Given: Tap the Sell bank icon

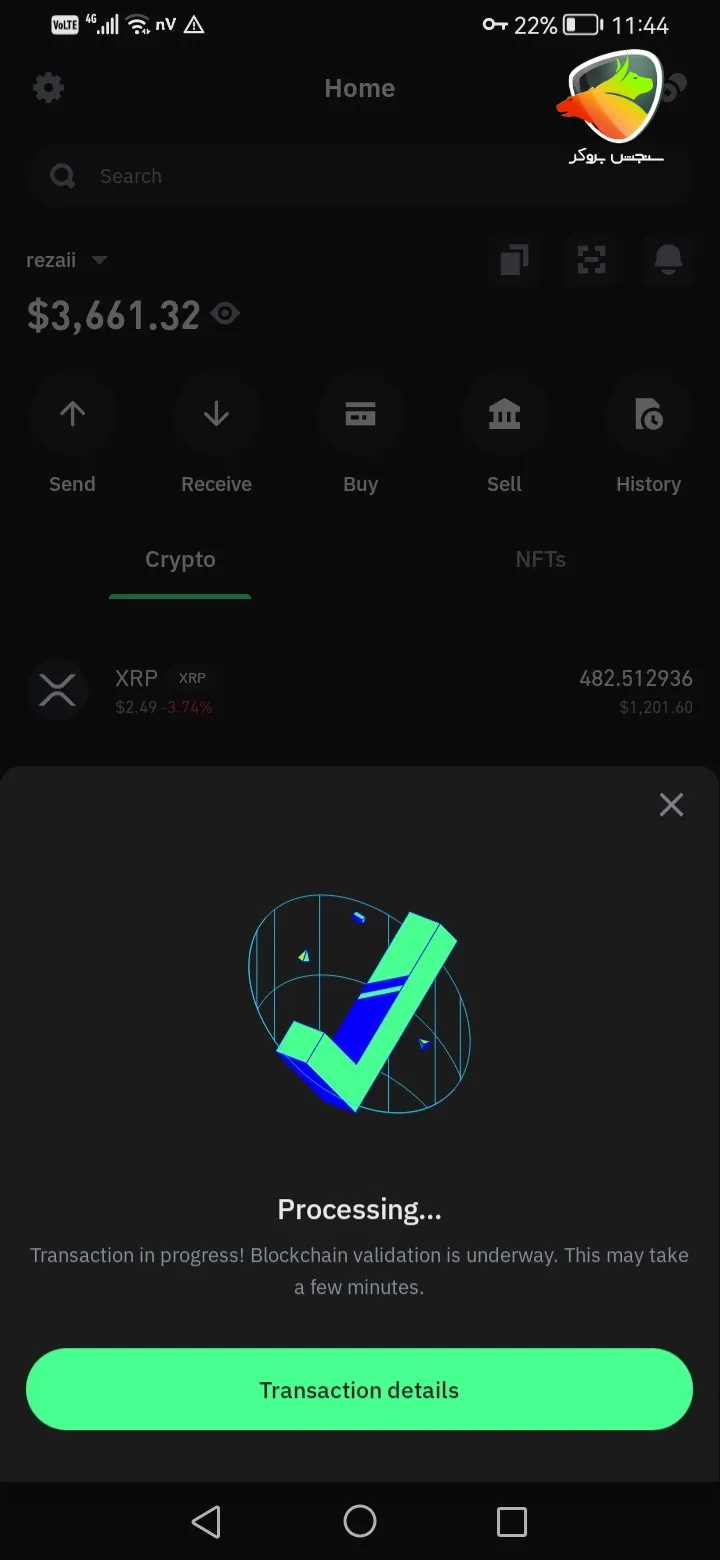Looking at the screenshot, I should 504,413.
